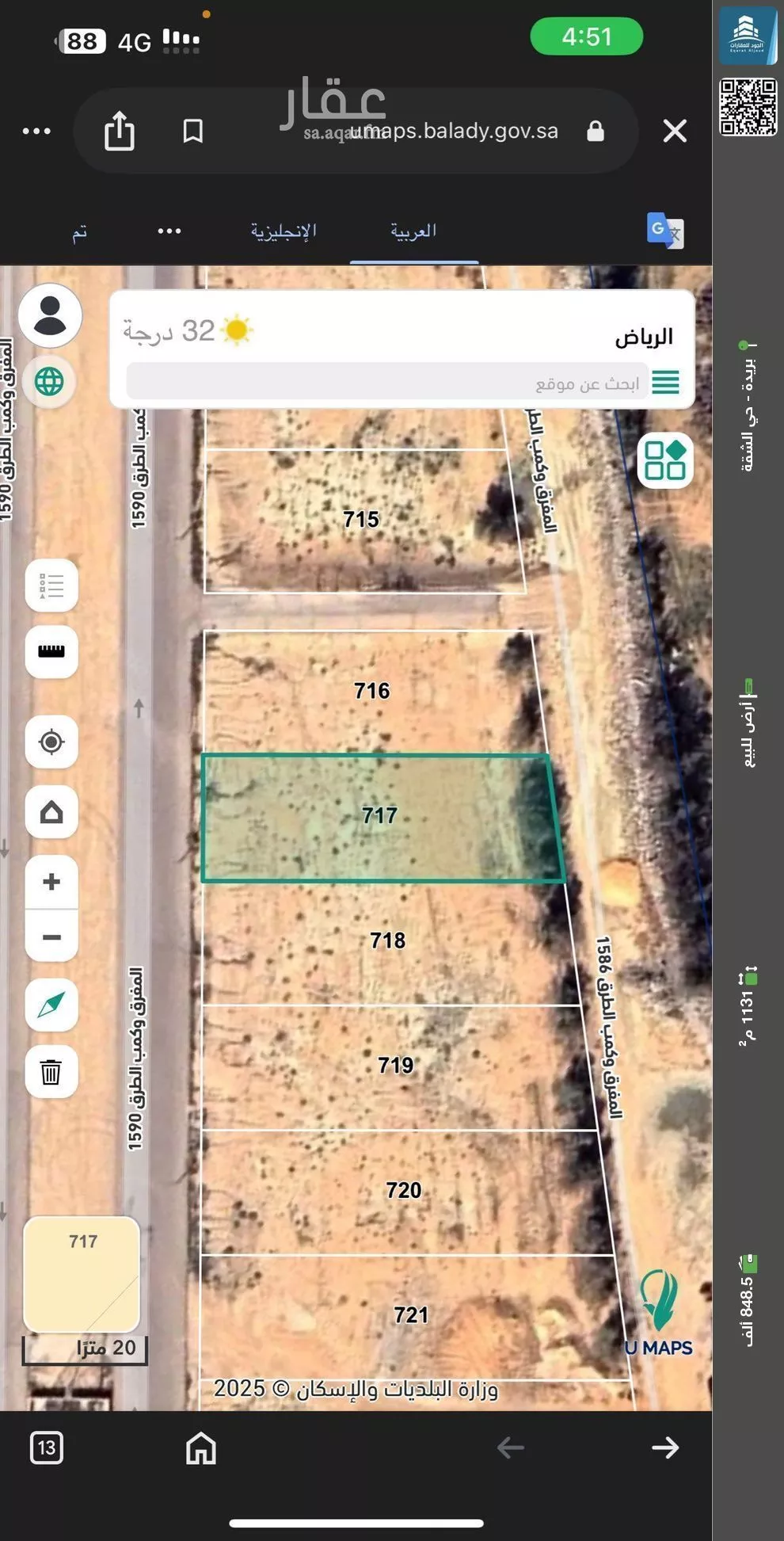
Task: Close the browser page with X
Action: click(x=674, y=131)
